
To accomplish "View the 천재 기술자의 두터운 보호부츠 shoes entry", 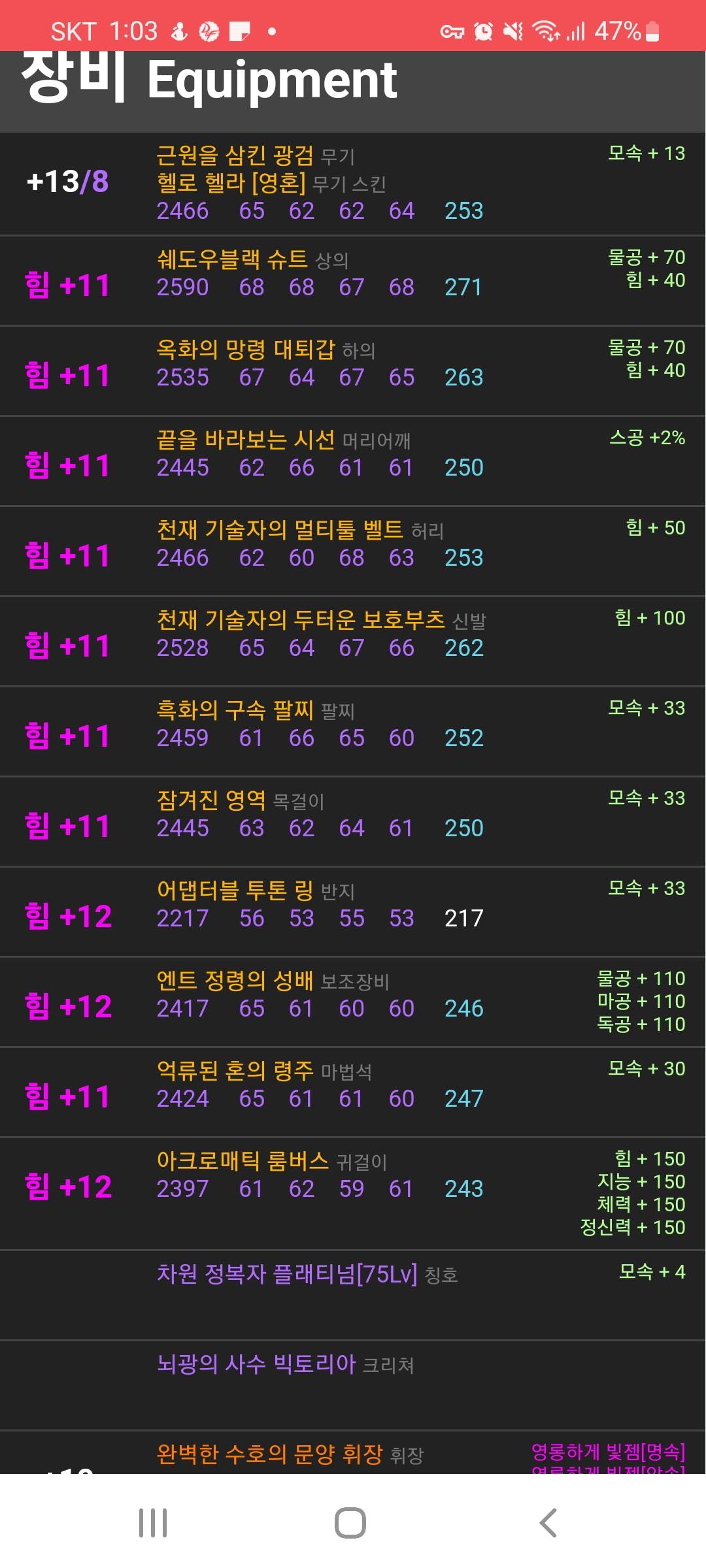I will [x=353, y=641].
